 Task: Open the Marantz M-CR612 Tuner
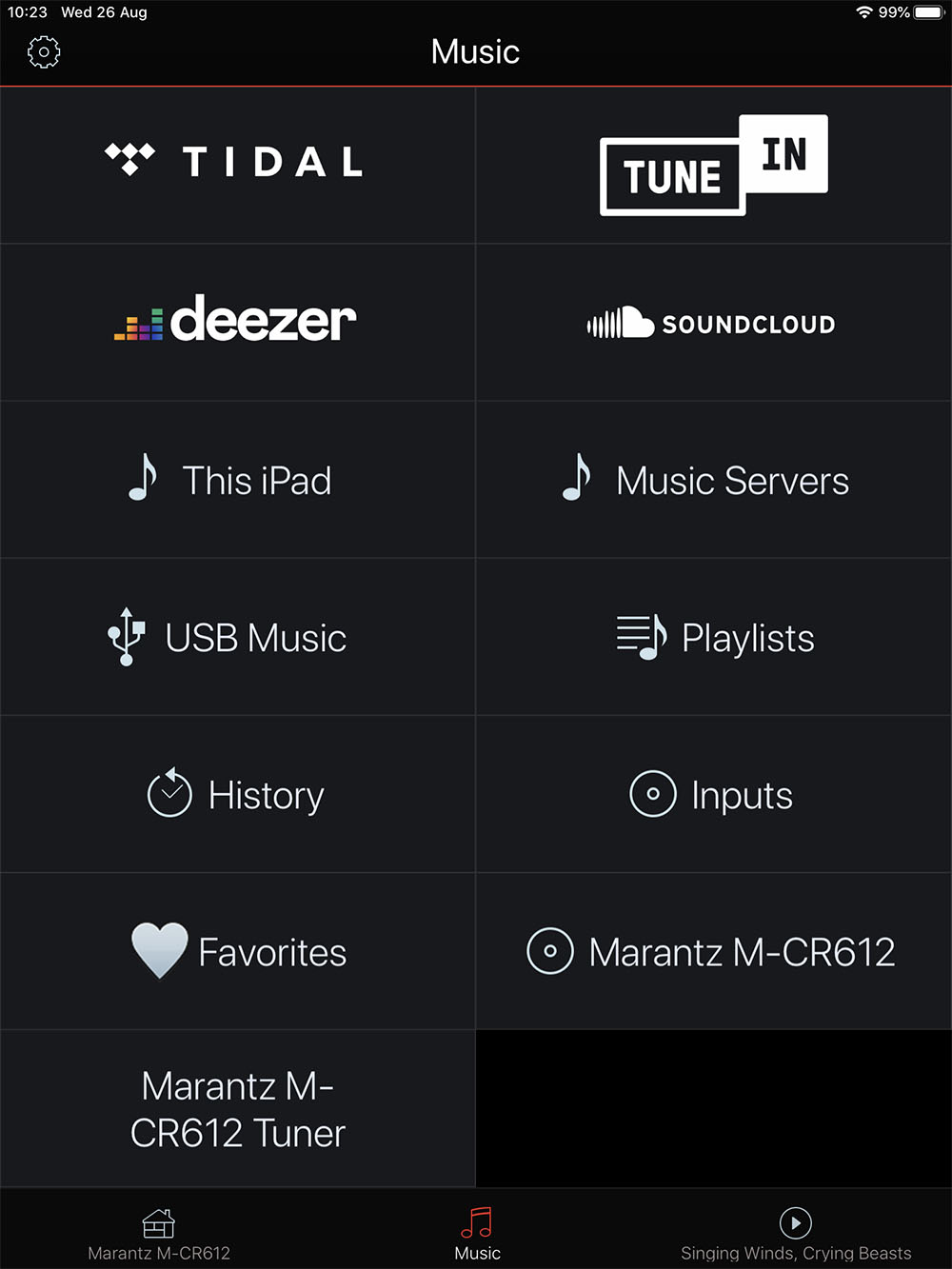[x=237, y=1109]
